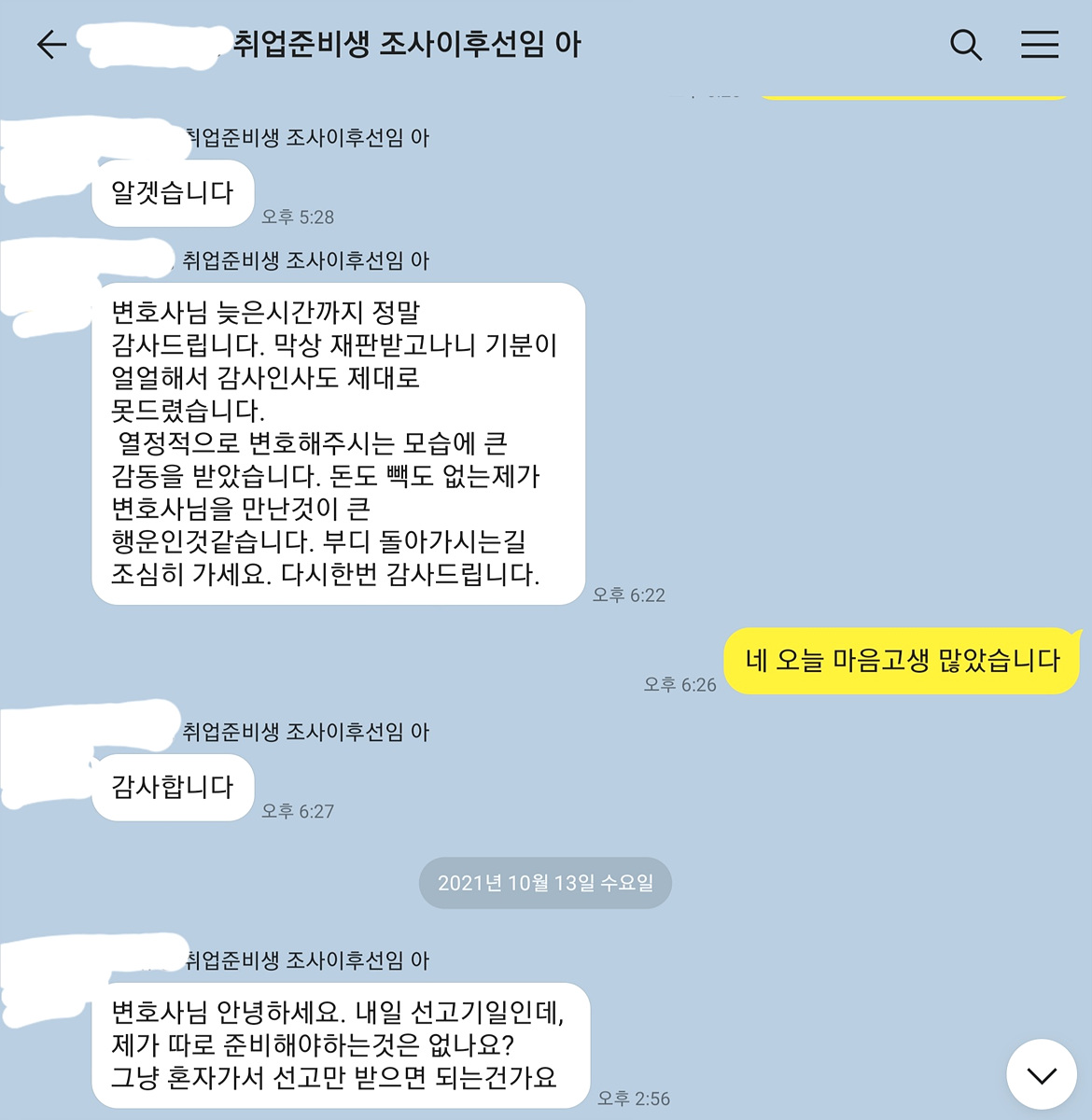Go back from the chat room

pos(51,44)
